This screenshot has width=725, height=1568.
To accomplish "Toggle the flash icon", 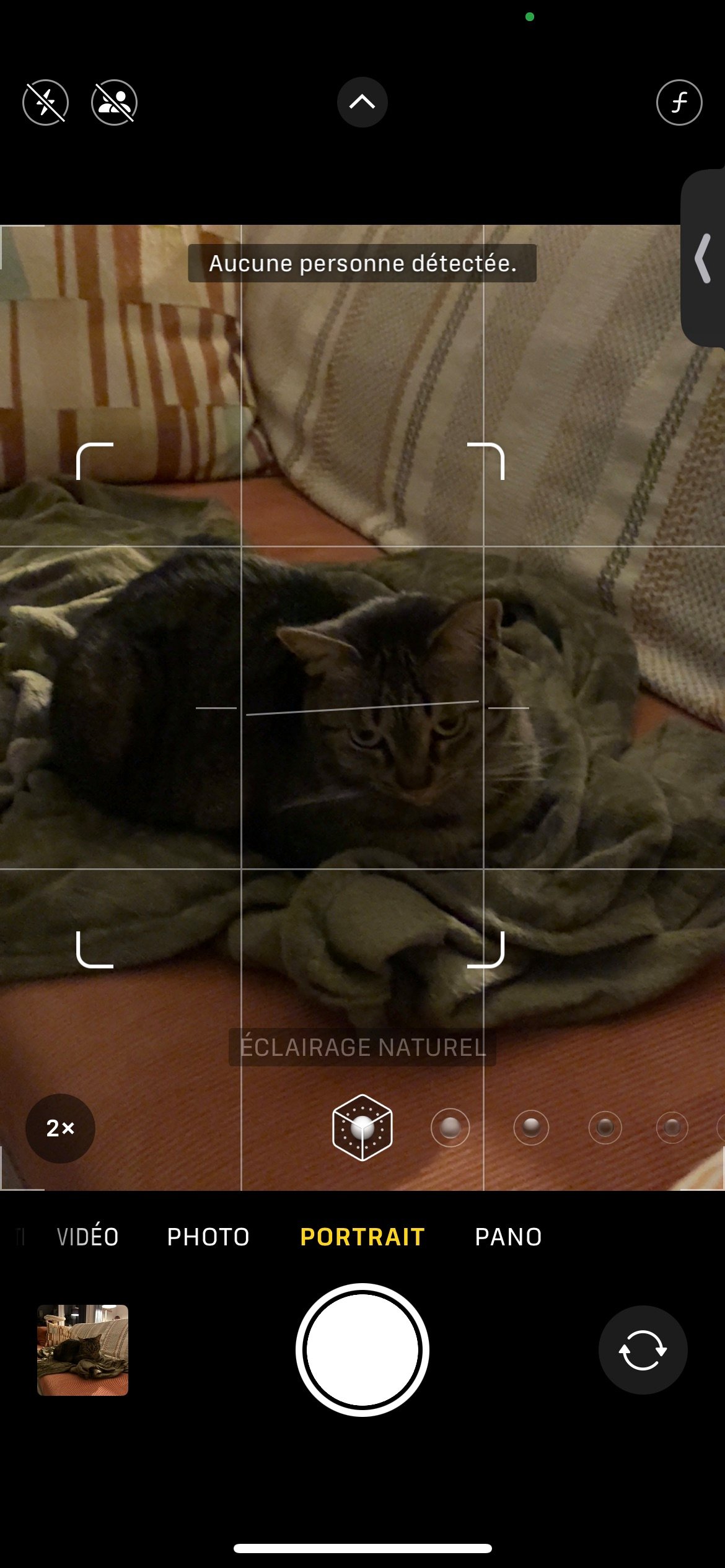I will [x=45, y=102].
